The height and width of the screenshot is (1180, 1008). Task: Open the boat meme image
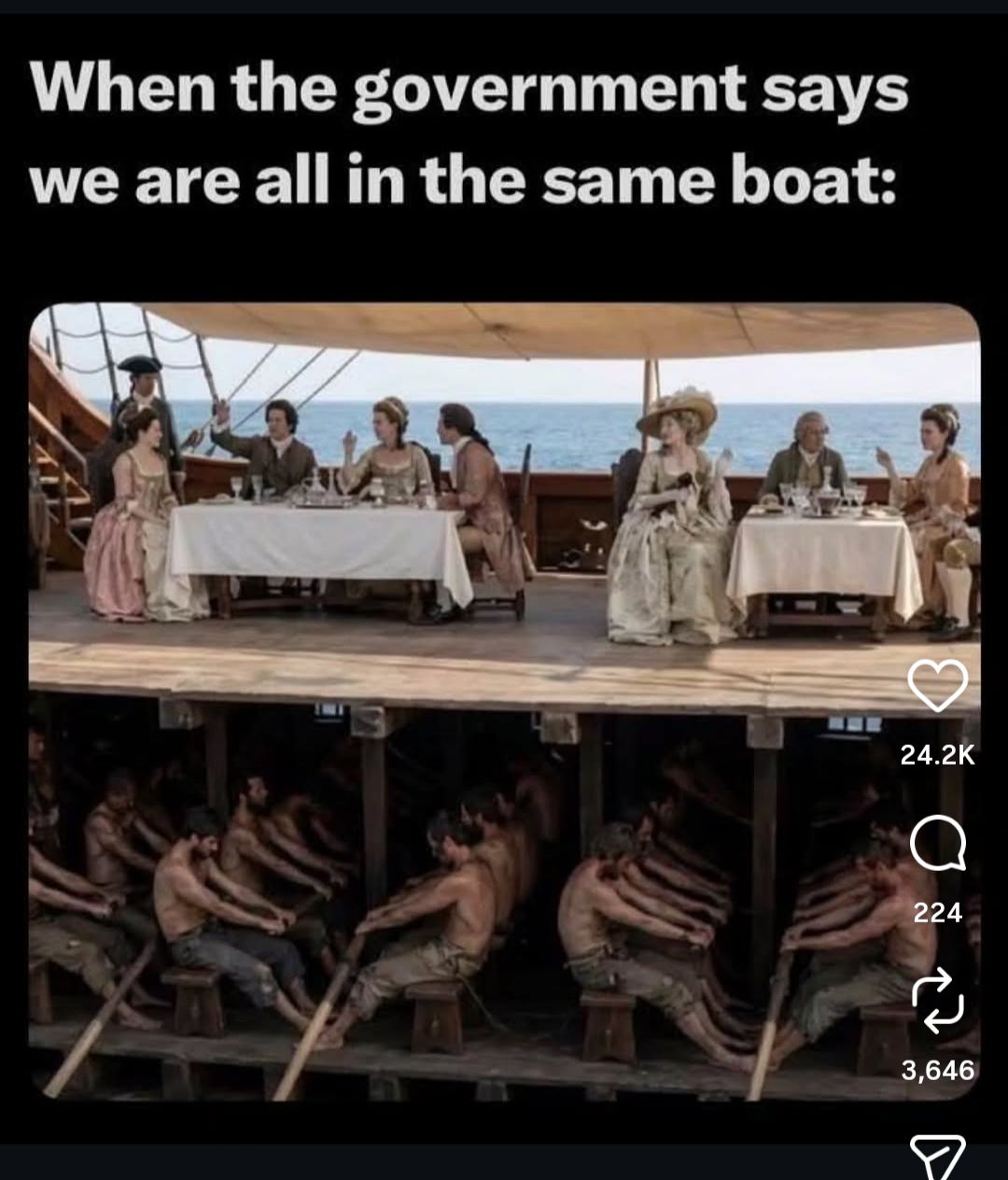[467, 700]
